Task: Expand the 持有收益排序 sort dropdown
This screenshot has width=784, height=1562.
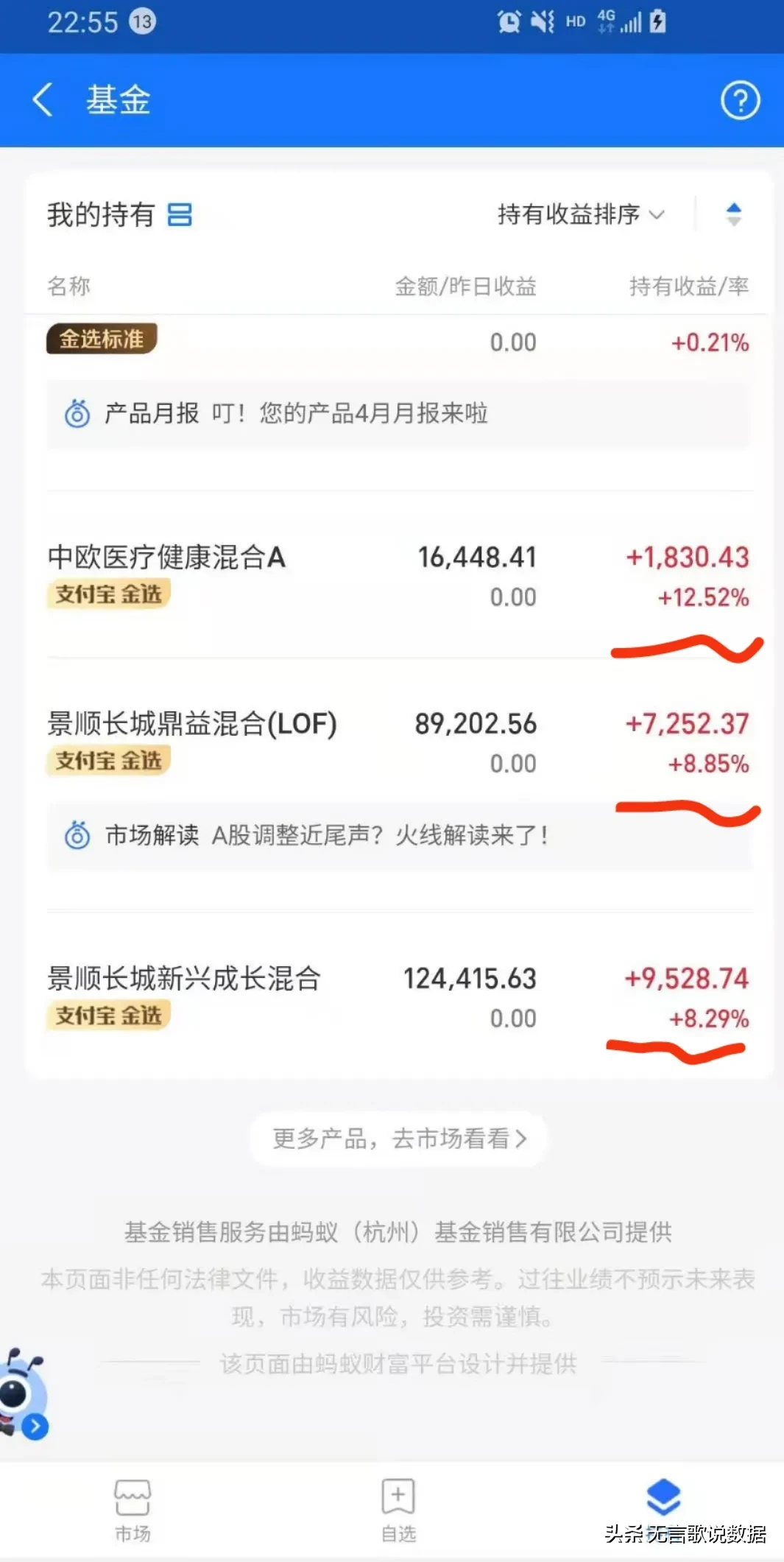Action: (580, 215)
